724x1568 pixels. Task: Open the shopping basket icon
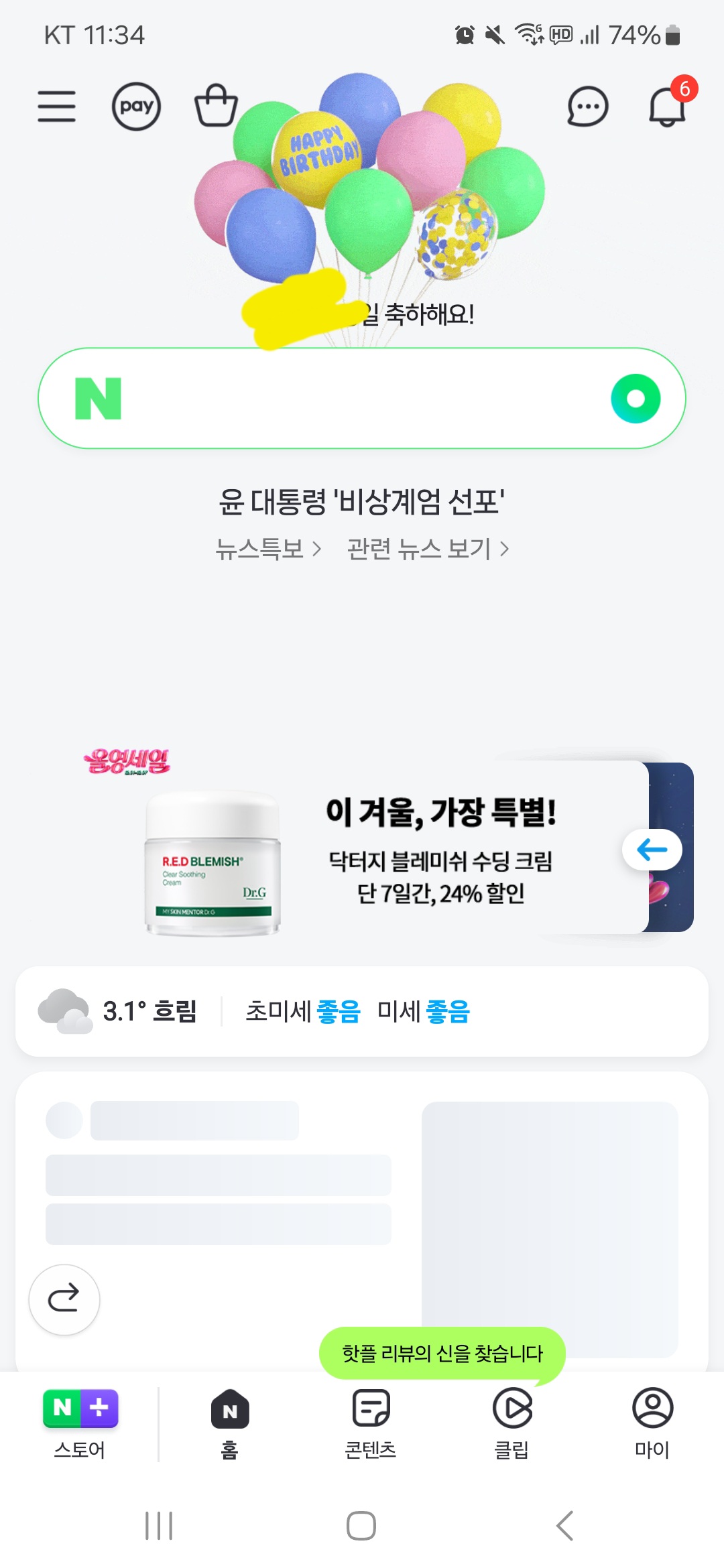pos(216,105)
